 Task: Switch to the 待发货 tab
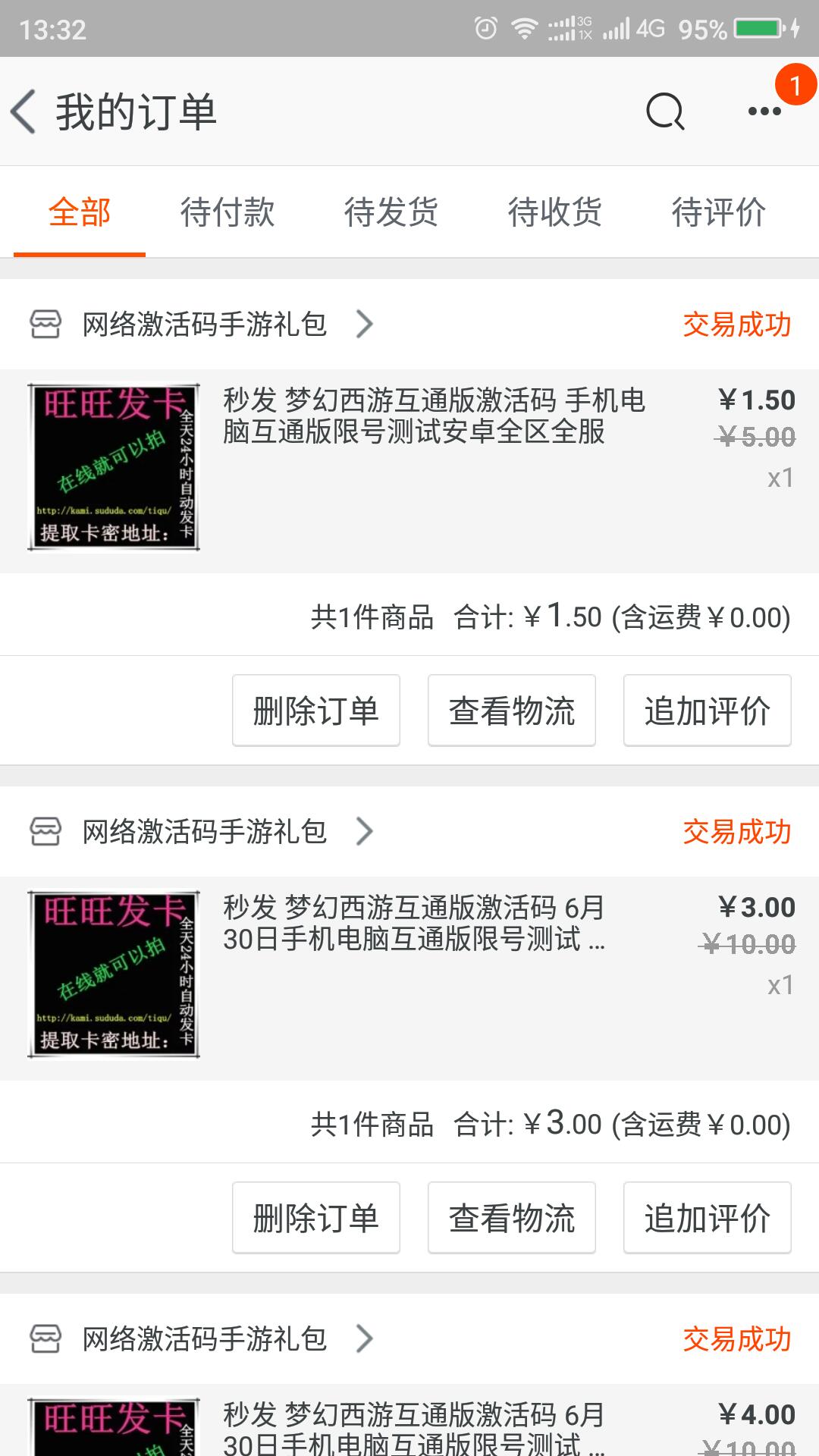coord(391,212)
